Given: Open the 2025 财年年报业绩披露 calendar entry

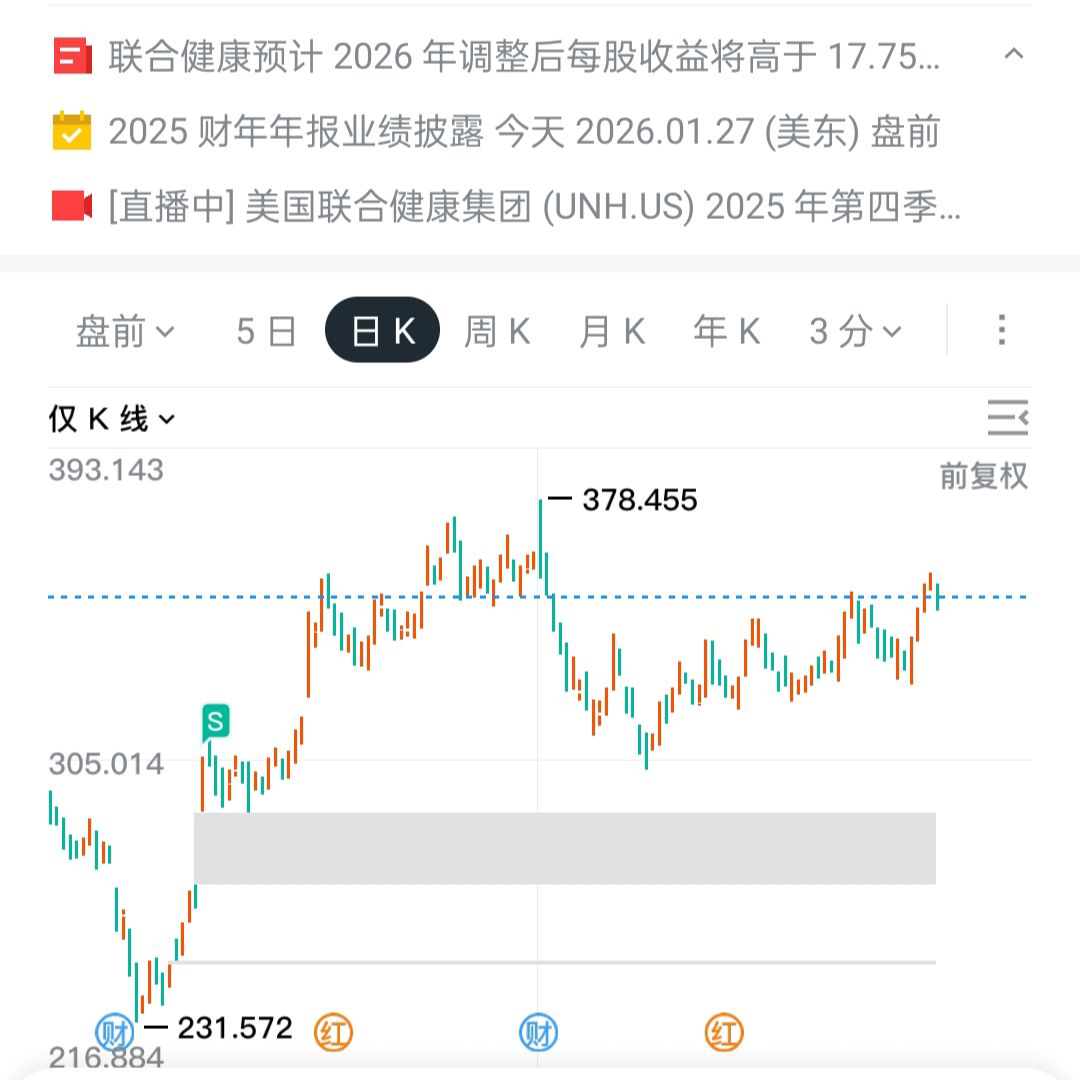Looking at the screenshot, I should pos(524,132).
